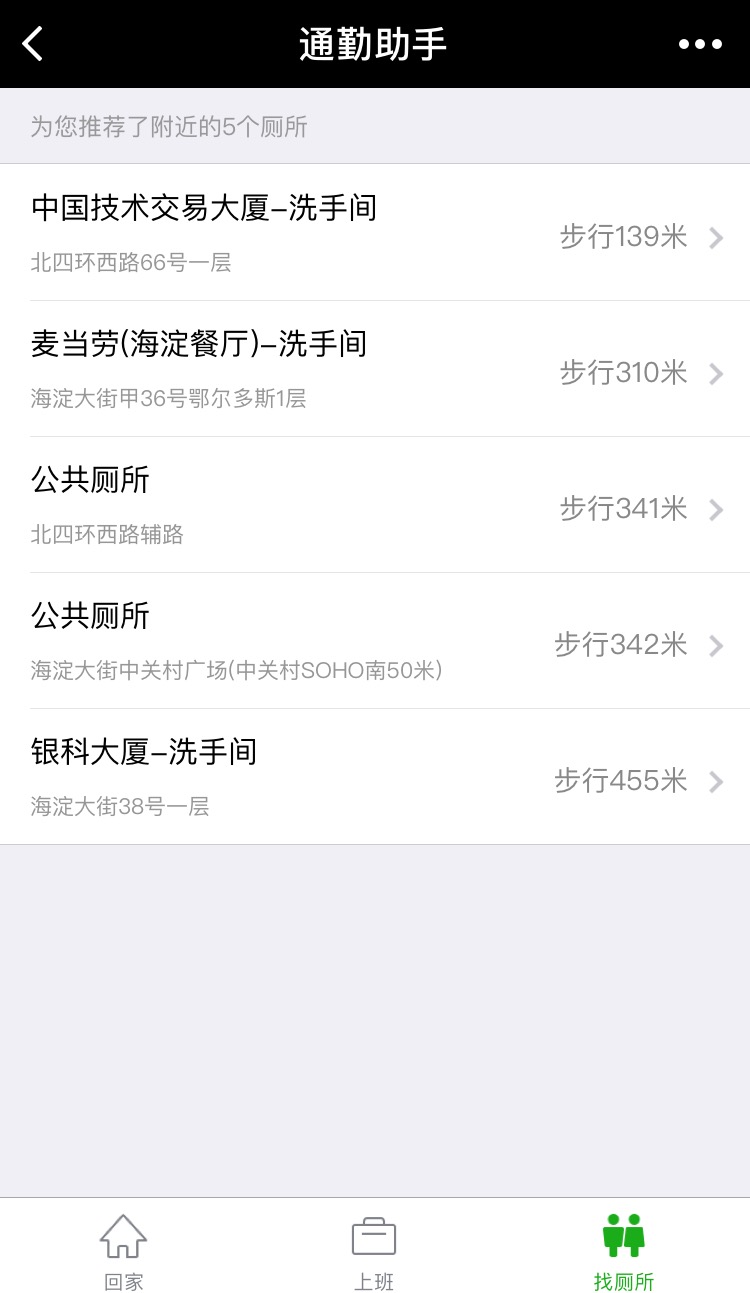Switch to the 回家 tab
750x1293 pixels.
pyautogui.click(x=124, y=1250)
